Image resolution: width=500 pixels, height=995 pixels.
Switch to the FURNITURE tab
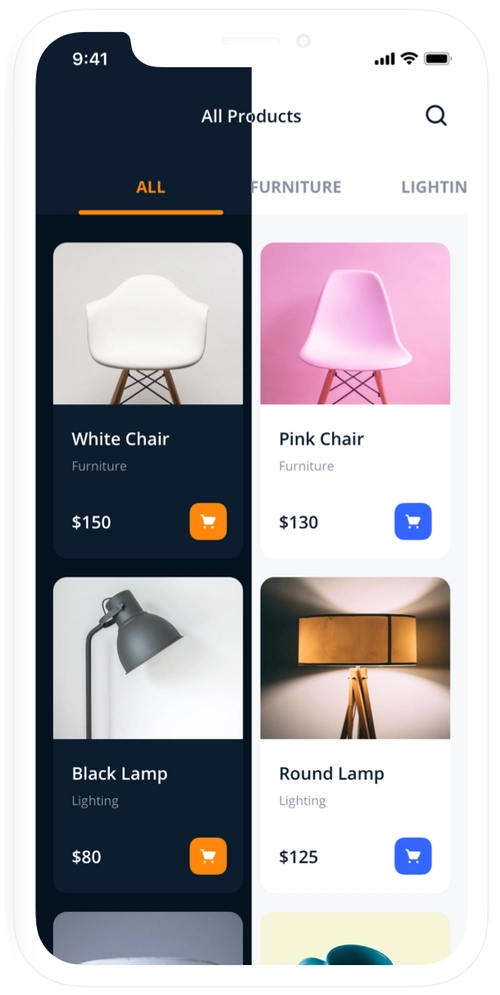[x=296, y=187]
